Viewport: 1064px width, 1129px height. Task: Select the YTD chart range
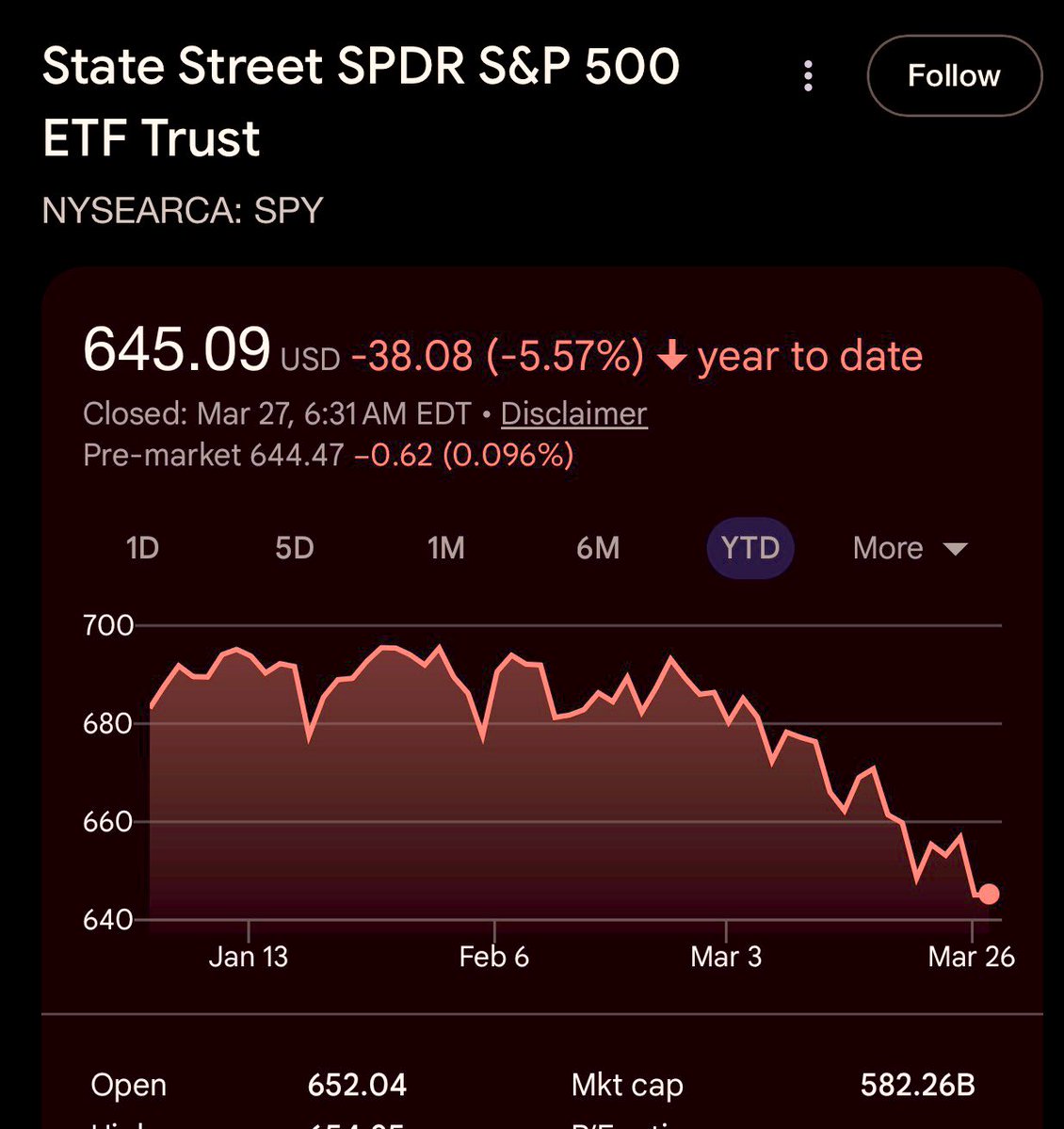pyautogui.click(x=750, y=548)
